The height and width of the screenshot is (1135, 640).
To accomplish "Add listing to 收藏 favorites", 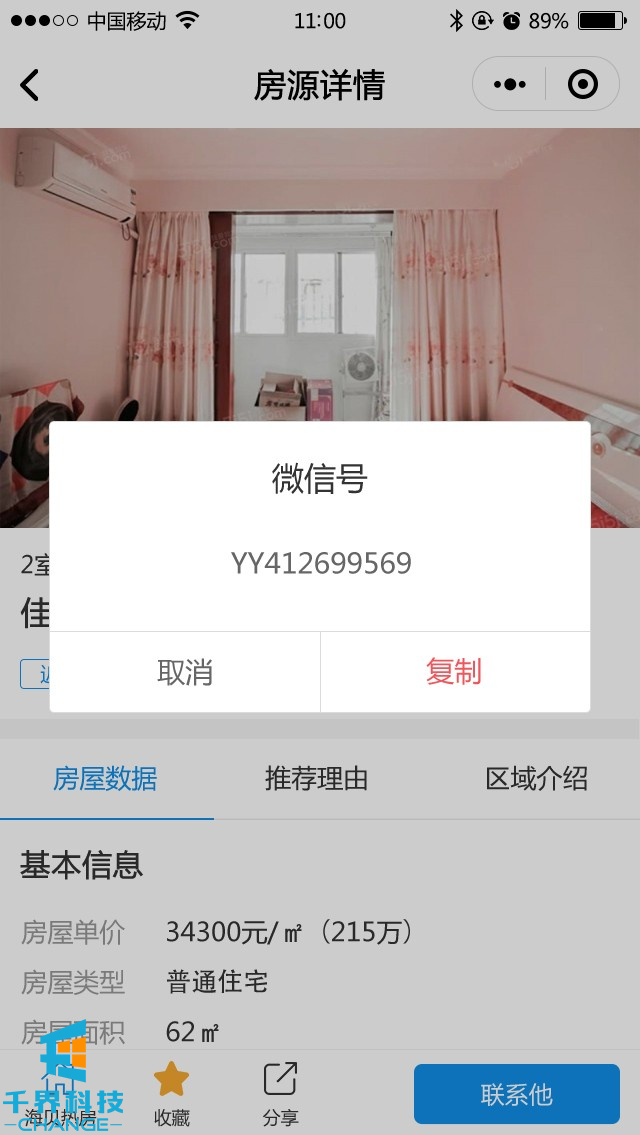I will coord(171,1093).
